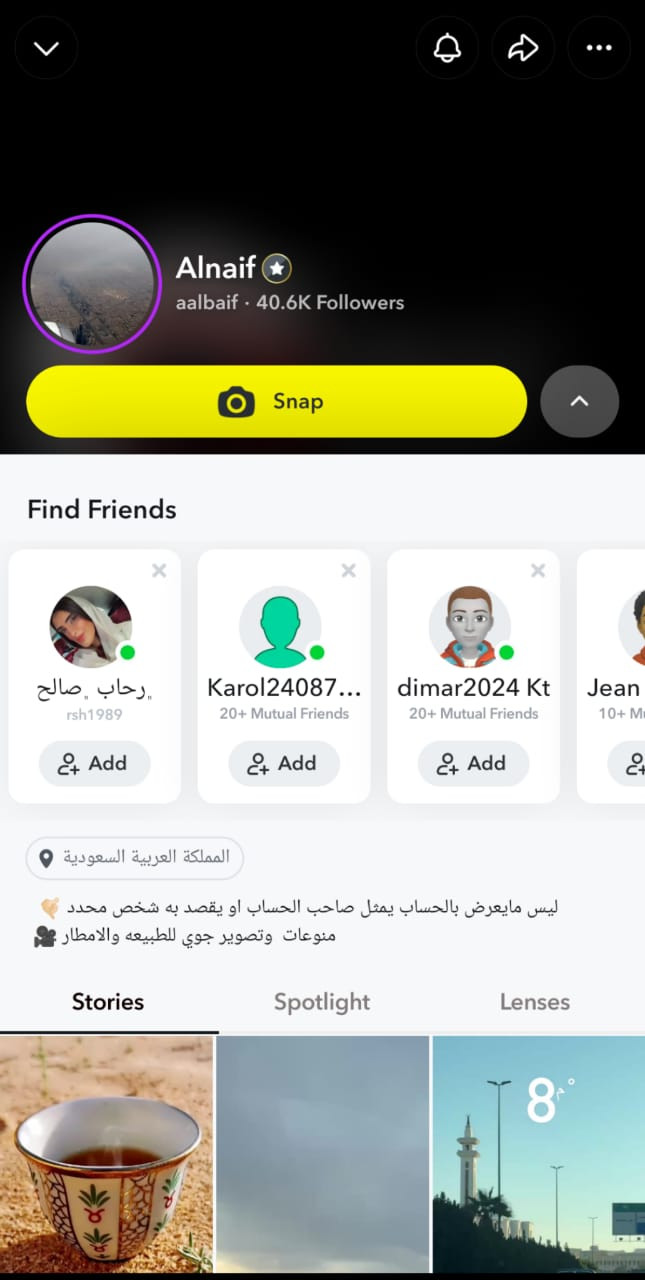645x1280 pixels.
Task: Collapse the profile with the down chevron
Action: pos(47,48)
